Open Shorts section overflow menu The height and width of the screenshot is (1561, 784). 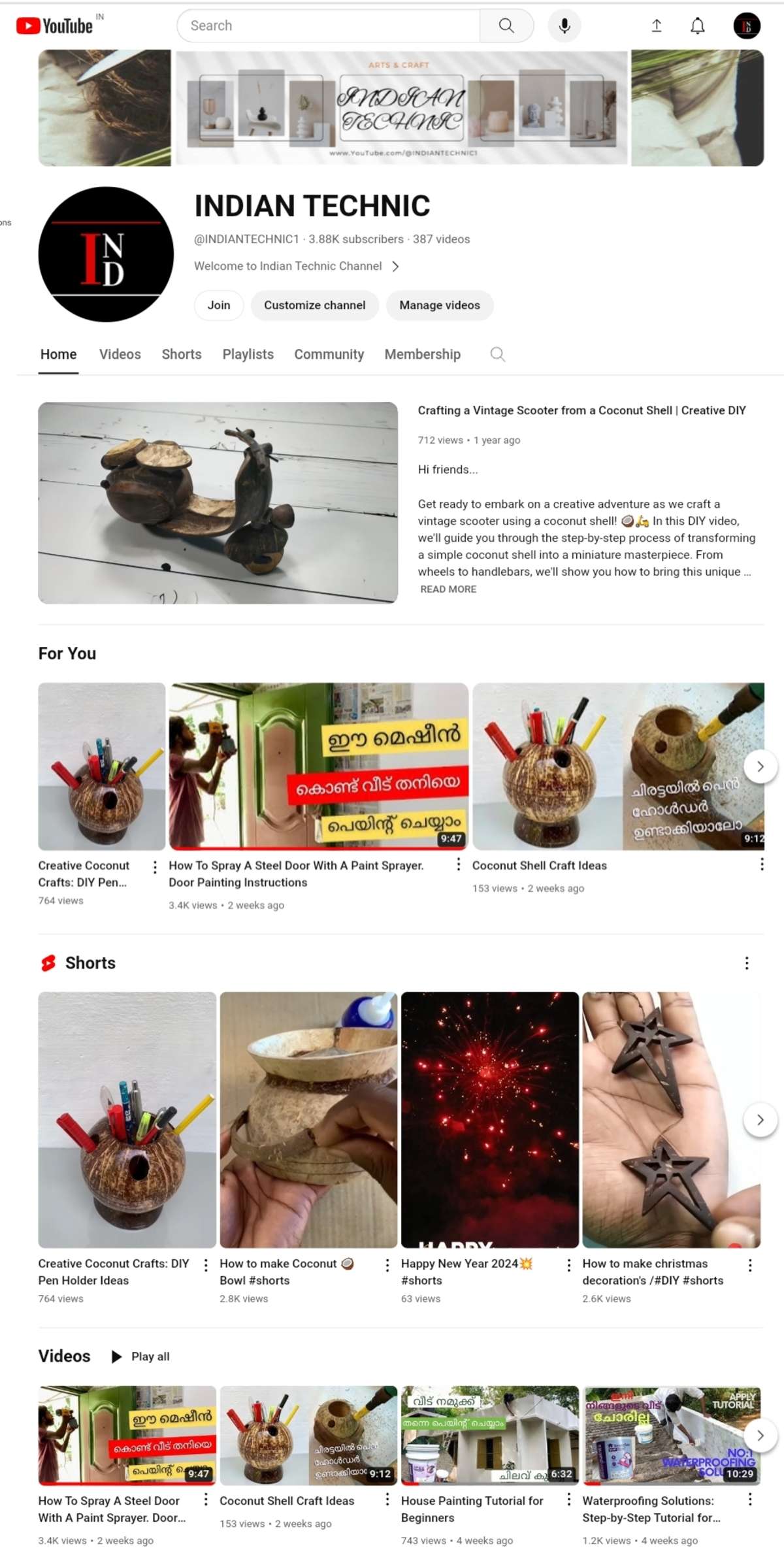[747, 963]
